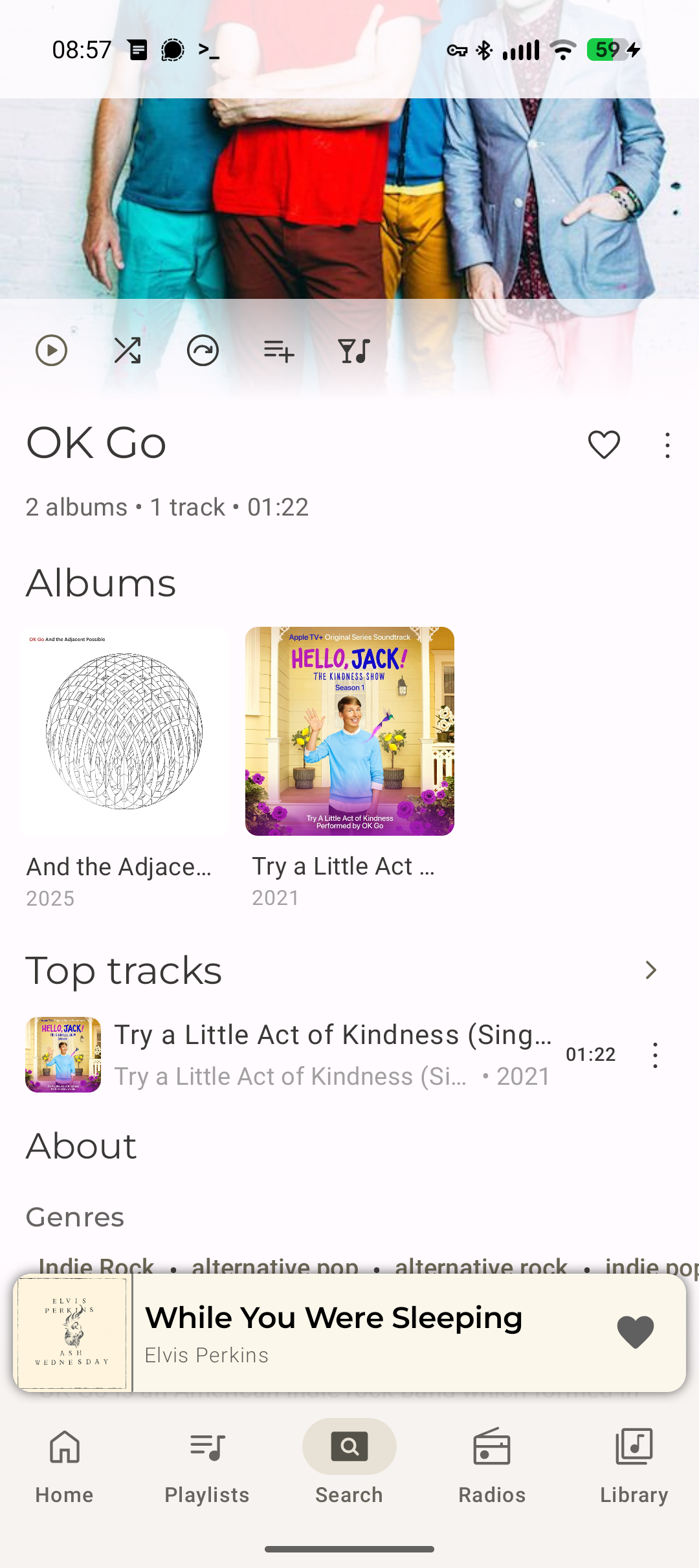Play all OK Go tracks
Viewport: 699px width, 1568px height.
pyautogui.click(x=51, y=351)
